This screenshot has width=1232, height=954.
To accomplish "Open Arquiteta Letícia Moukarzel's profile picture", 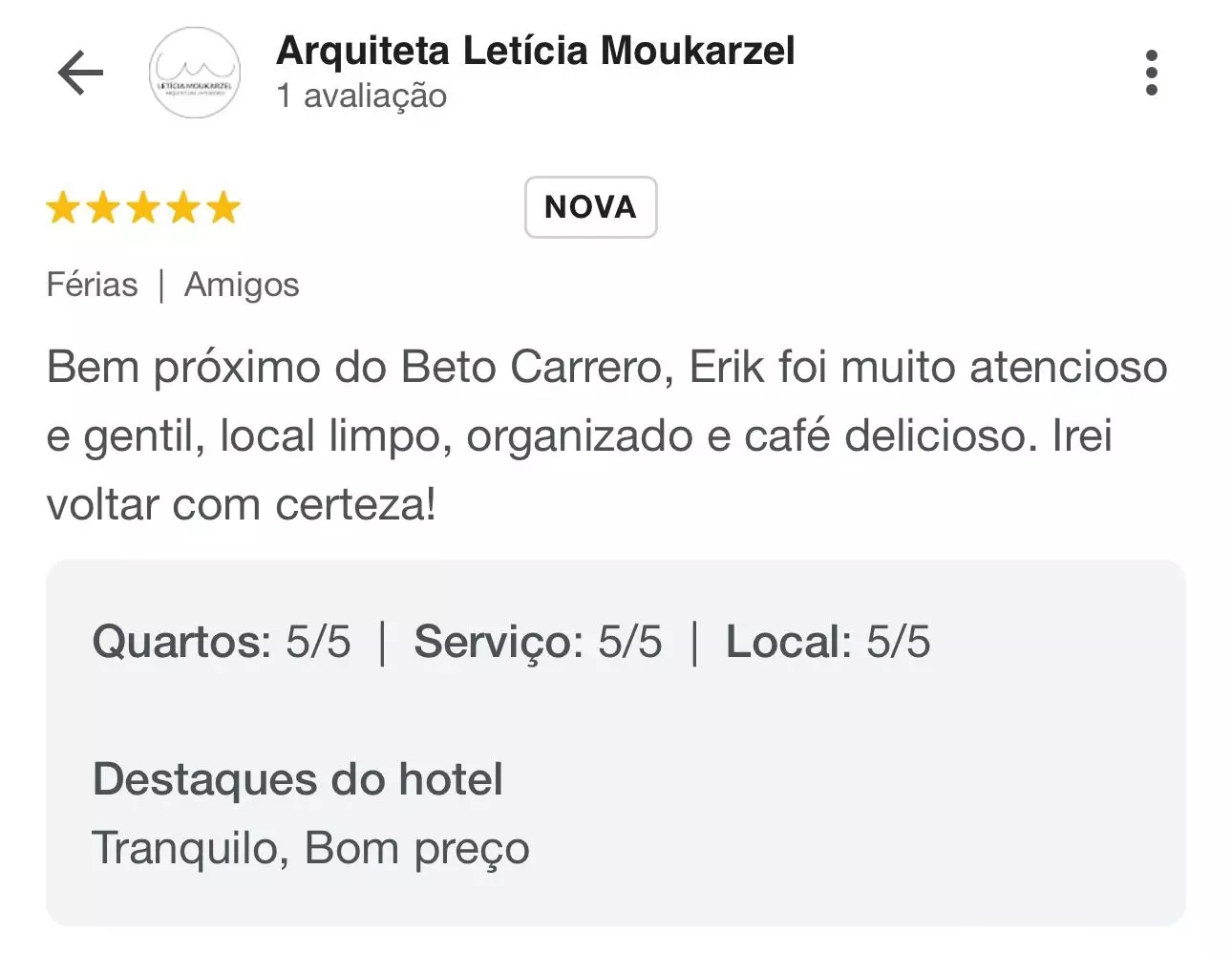I will click(x=195, y=73).
